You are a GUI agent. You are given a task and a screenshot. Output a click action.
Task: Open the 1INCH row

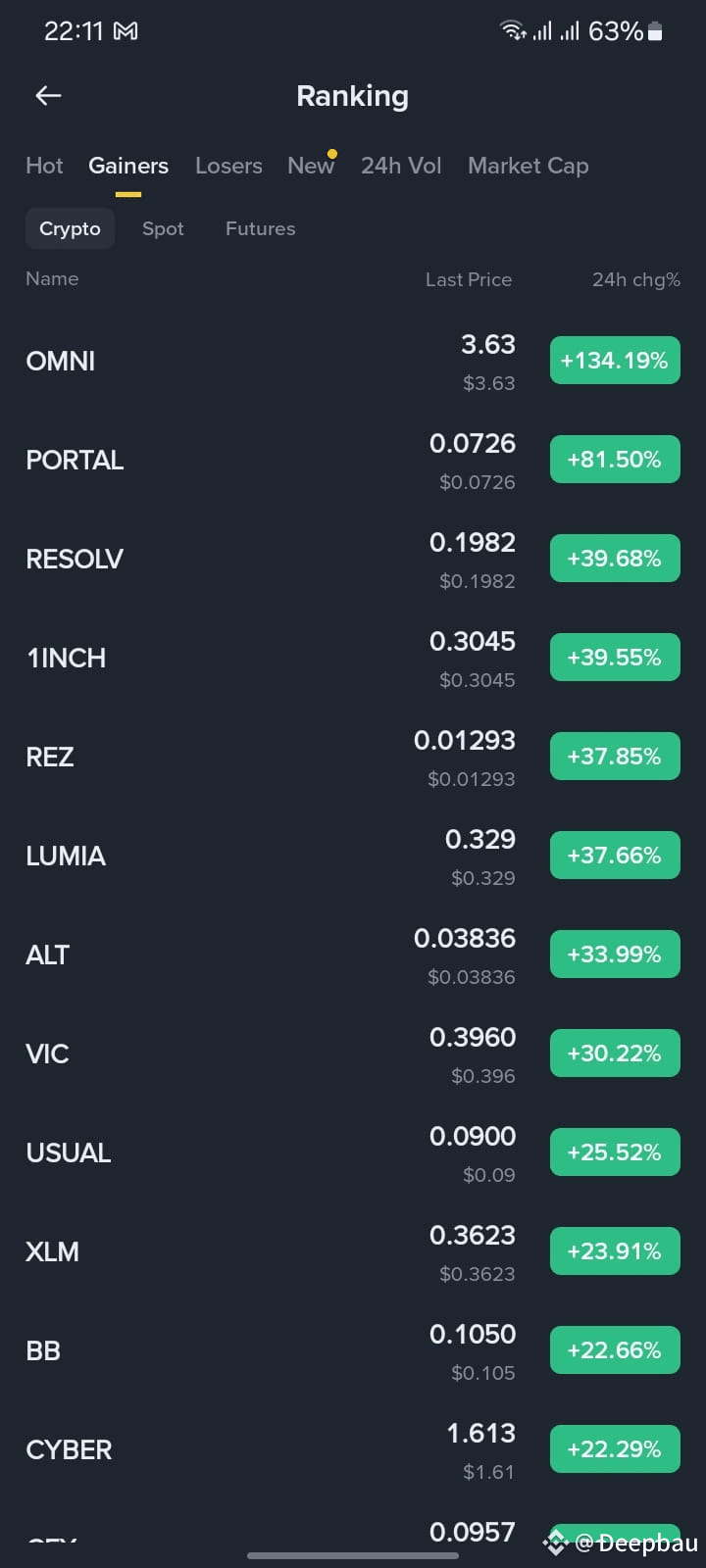353,658
